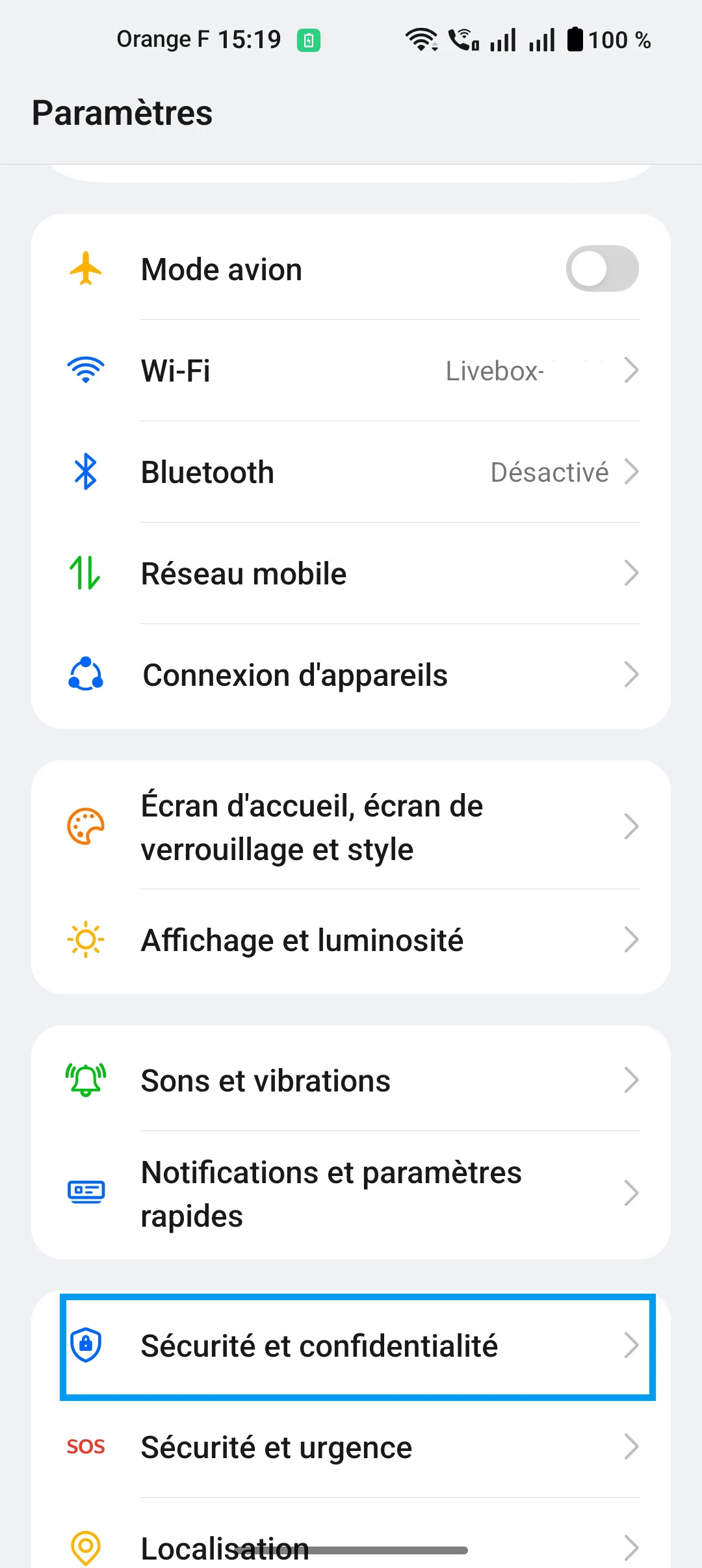Image resolution: width=702 pixels, height=1568 pixels.
Task: Toggle the Mode avion switch
Action: (602, 268)
